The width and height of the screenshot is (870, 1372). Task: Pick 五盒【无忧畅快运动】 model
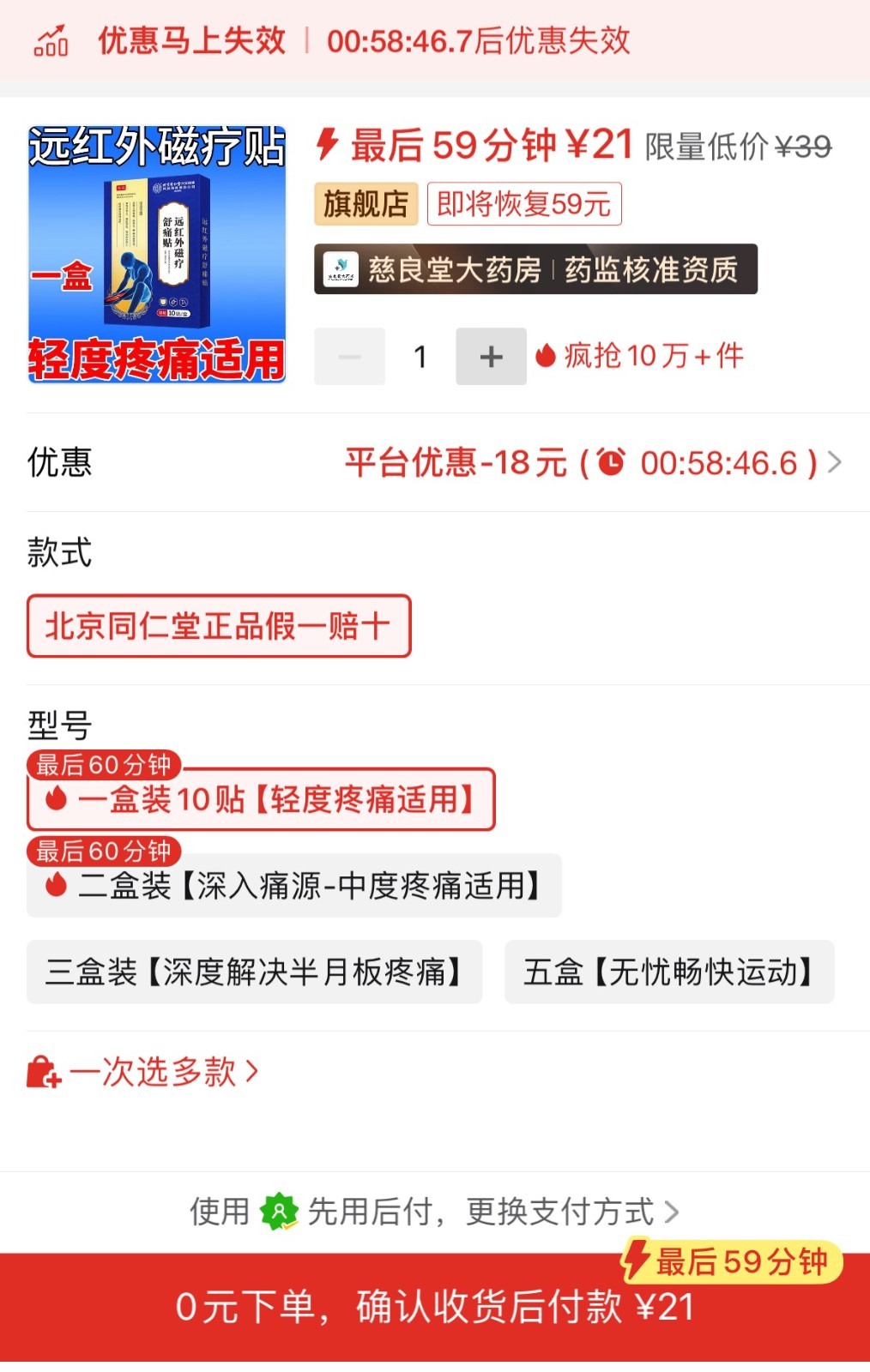[x=668, y=972]
